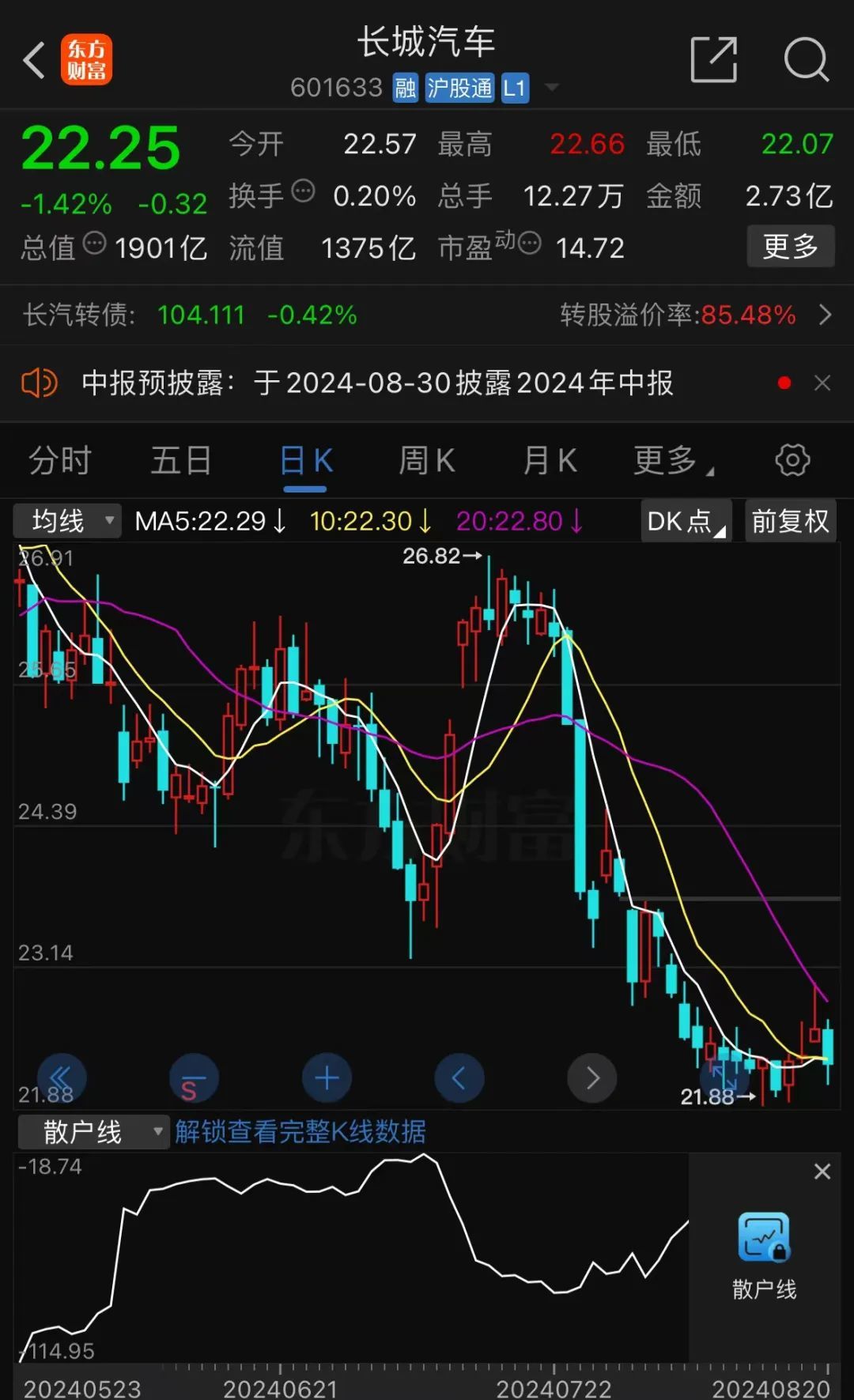Move the chart to the next candle

[592, 1078]
